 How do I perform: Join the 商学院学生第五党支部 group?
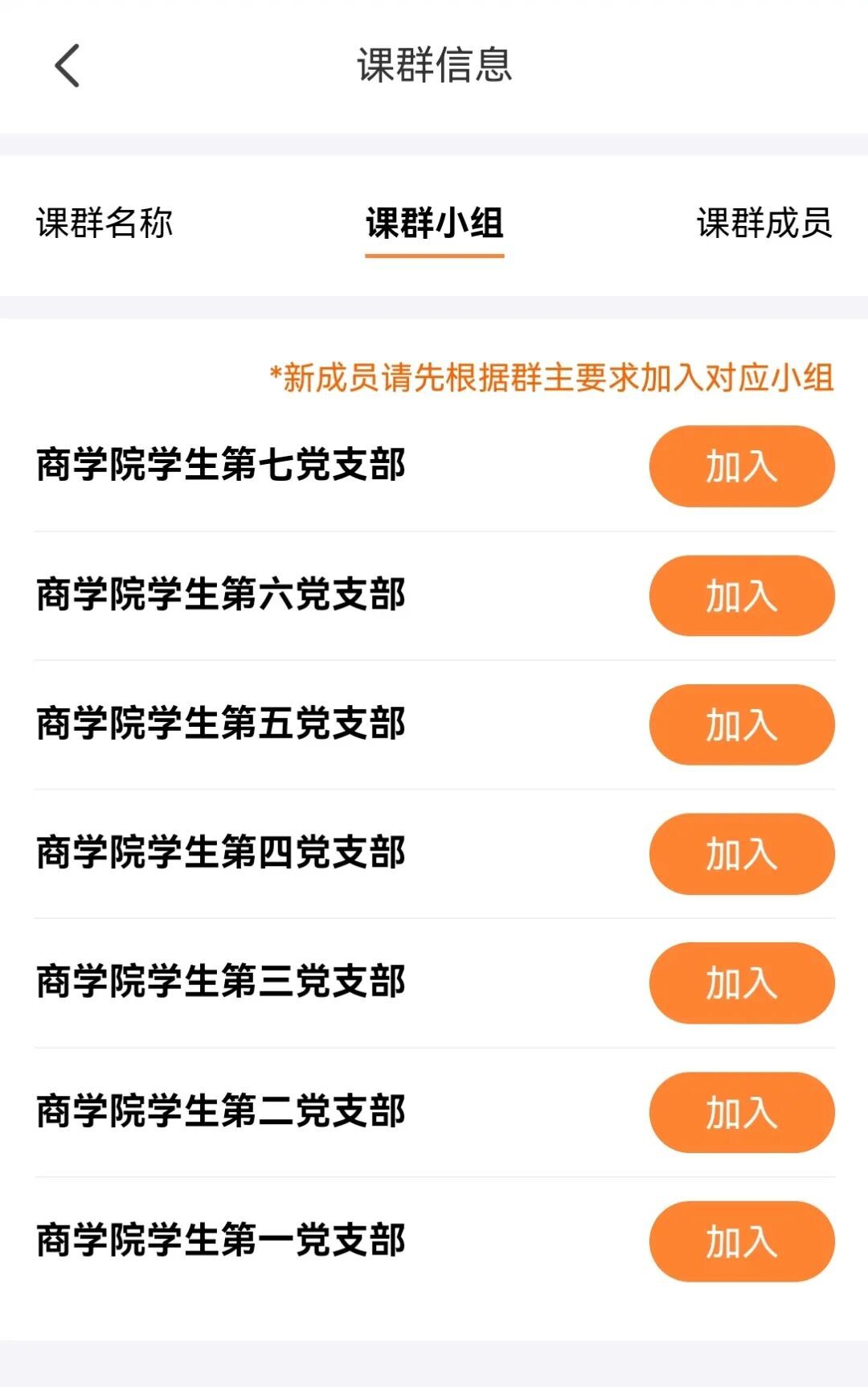[x=741, y=724]
